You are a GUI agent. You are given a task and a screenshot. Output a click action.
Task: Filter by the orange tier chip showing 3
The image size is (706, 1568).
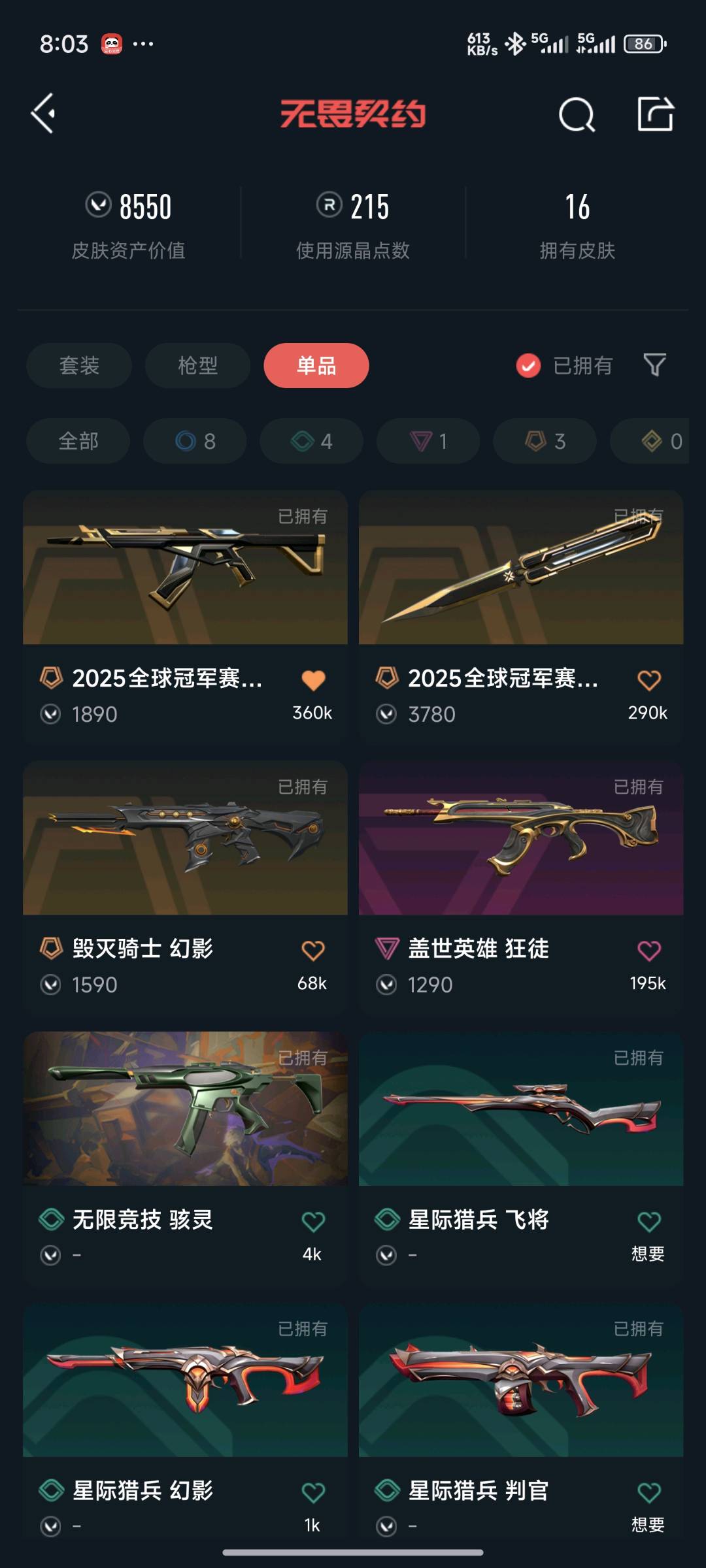click(545, 441)
